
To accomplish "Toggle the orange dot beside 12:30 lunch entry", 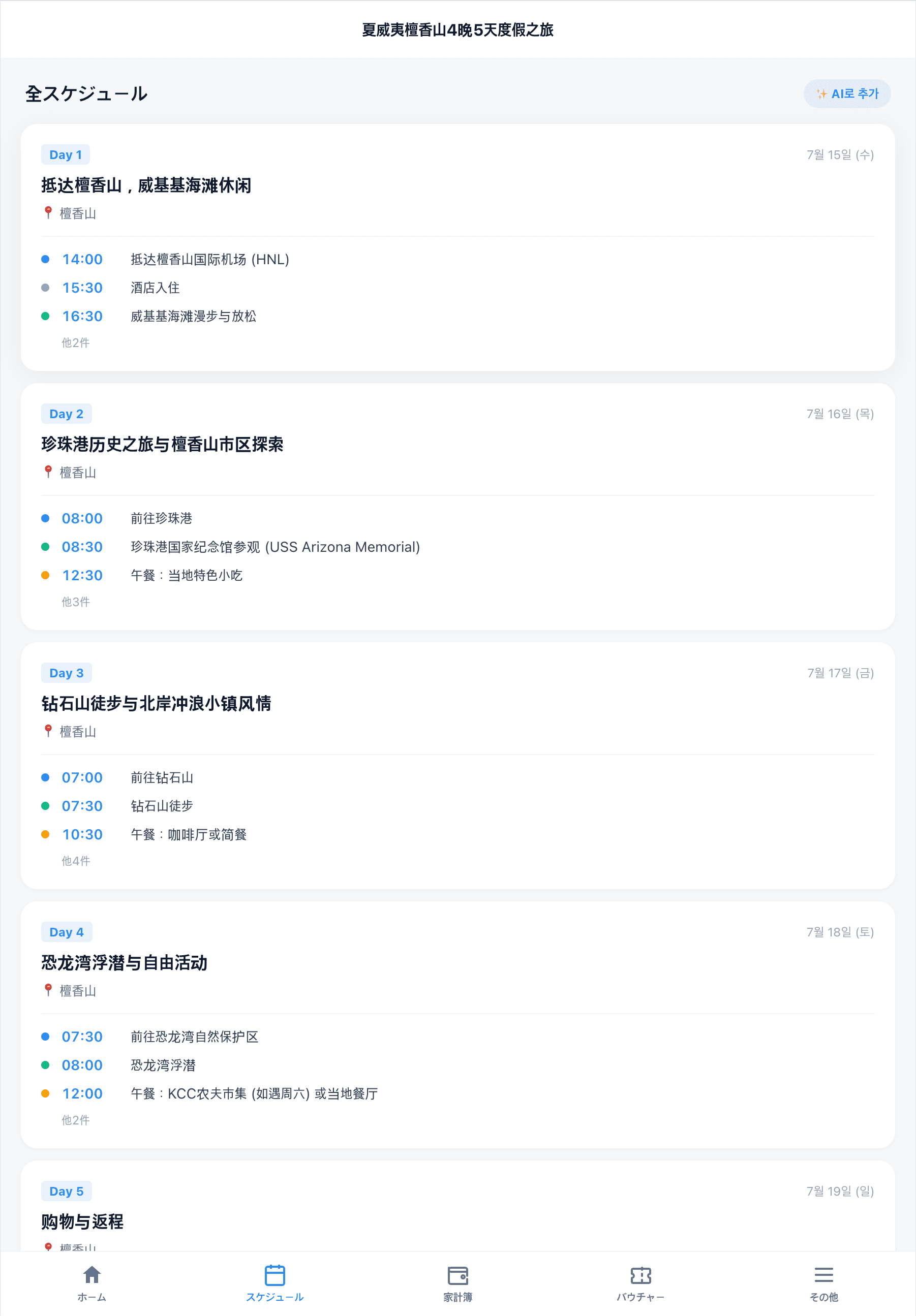I will tap(45, 576).
